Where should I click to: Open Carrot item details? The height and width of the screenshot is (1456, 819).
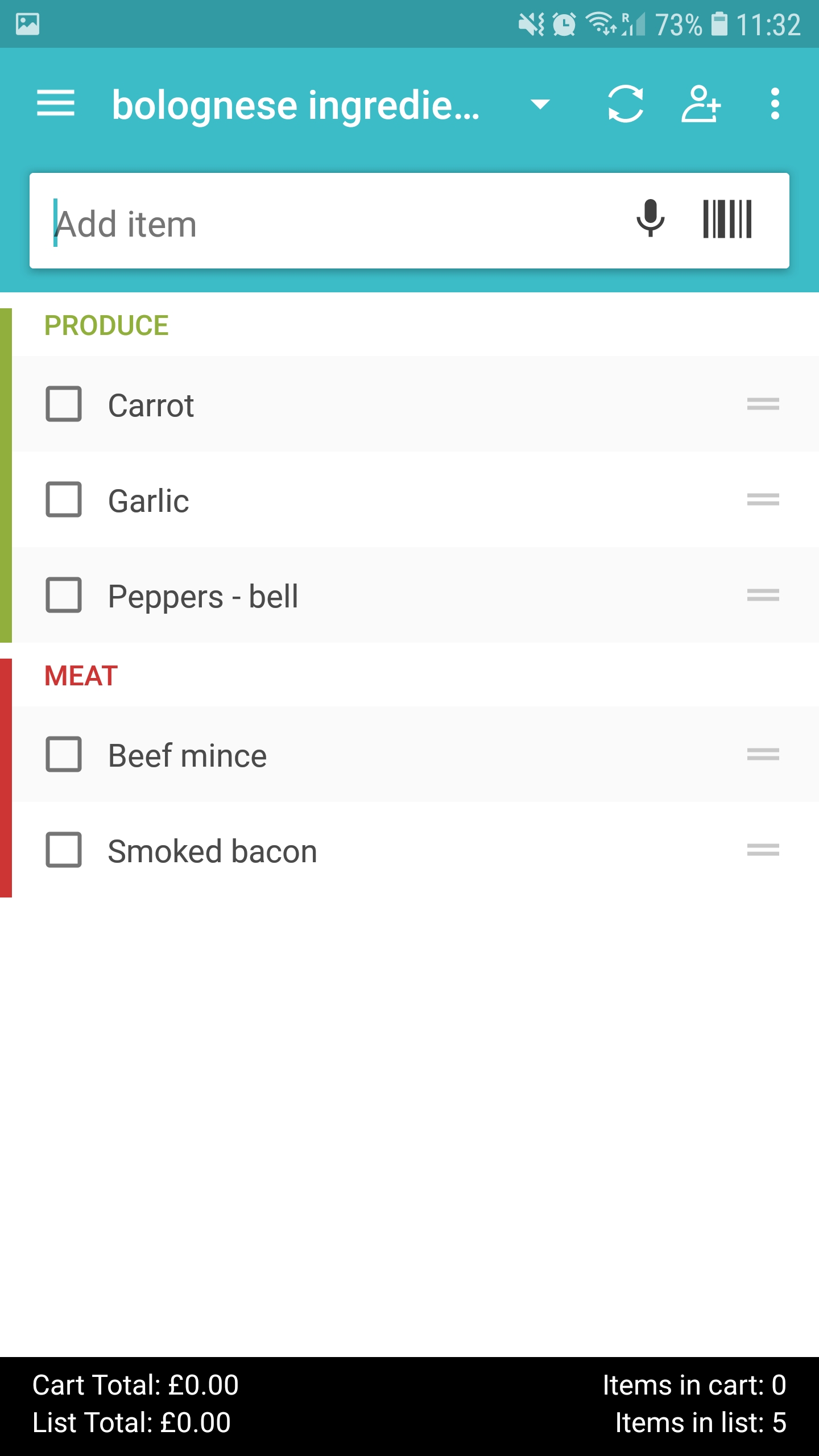tap(151, 406)
